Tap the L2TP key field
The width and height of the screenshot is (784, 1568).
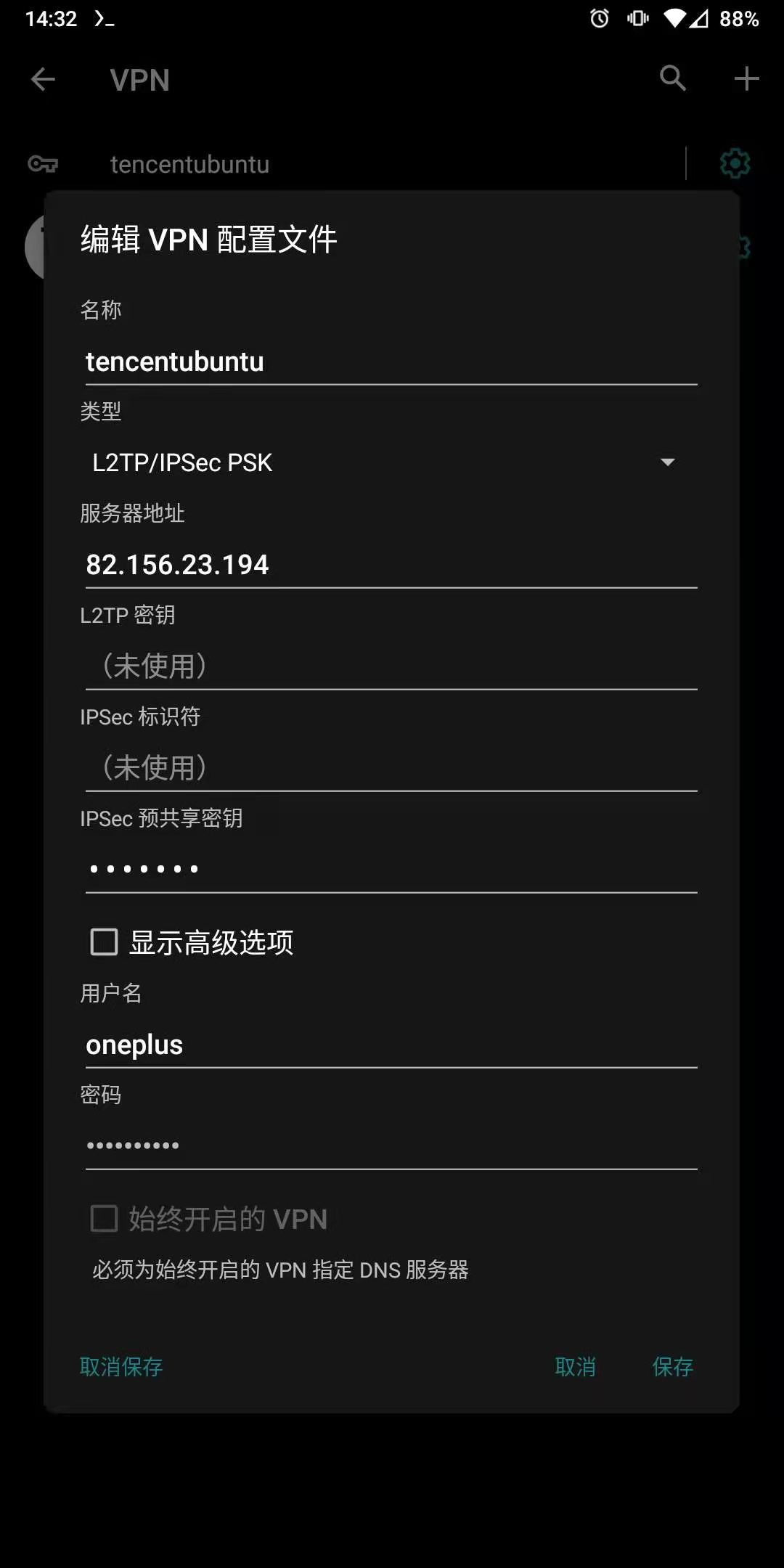pos(391,666)
